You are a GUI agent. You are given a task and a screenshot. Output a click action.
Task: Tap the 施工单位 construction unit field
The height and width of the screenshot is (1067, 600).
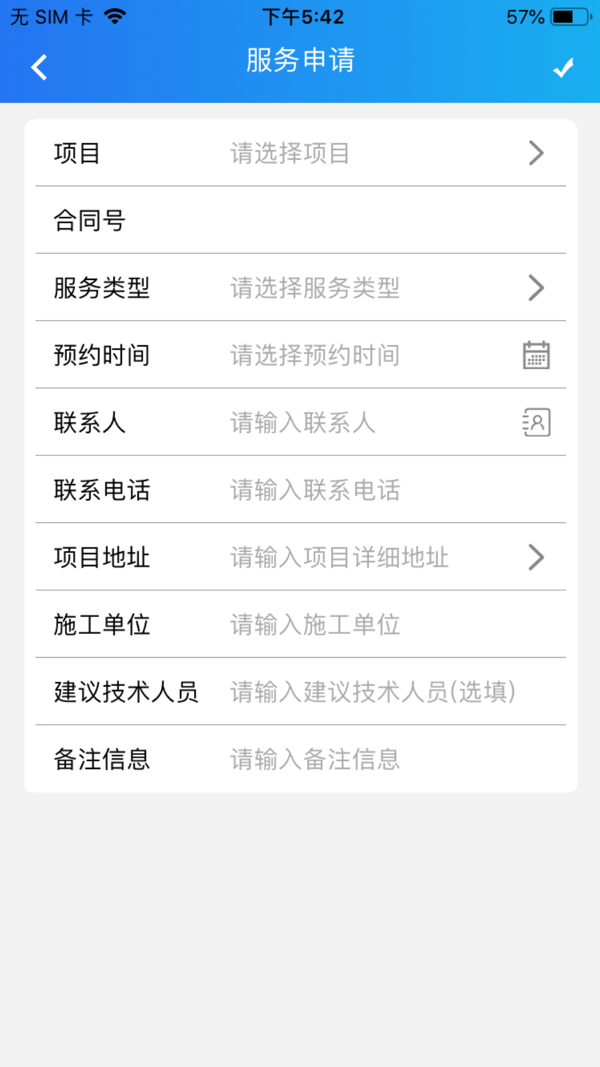(x=380, y=625)
